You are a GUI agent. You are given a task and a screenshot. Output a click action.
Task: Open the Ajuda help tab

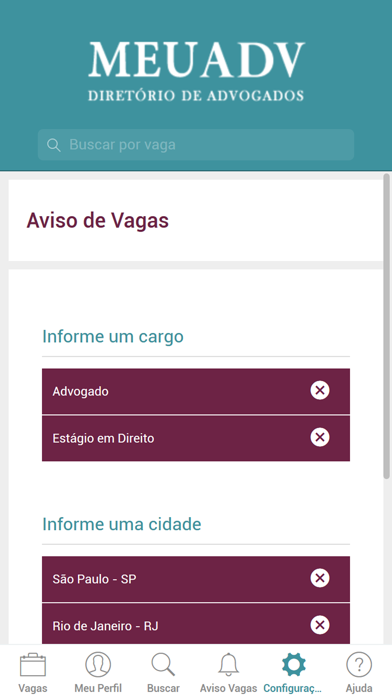tap(359, 672)
